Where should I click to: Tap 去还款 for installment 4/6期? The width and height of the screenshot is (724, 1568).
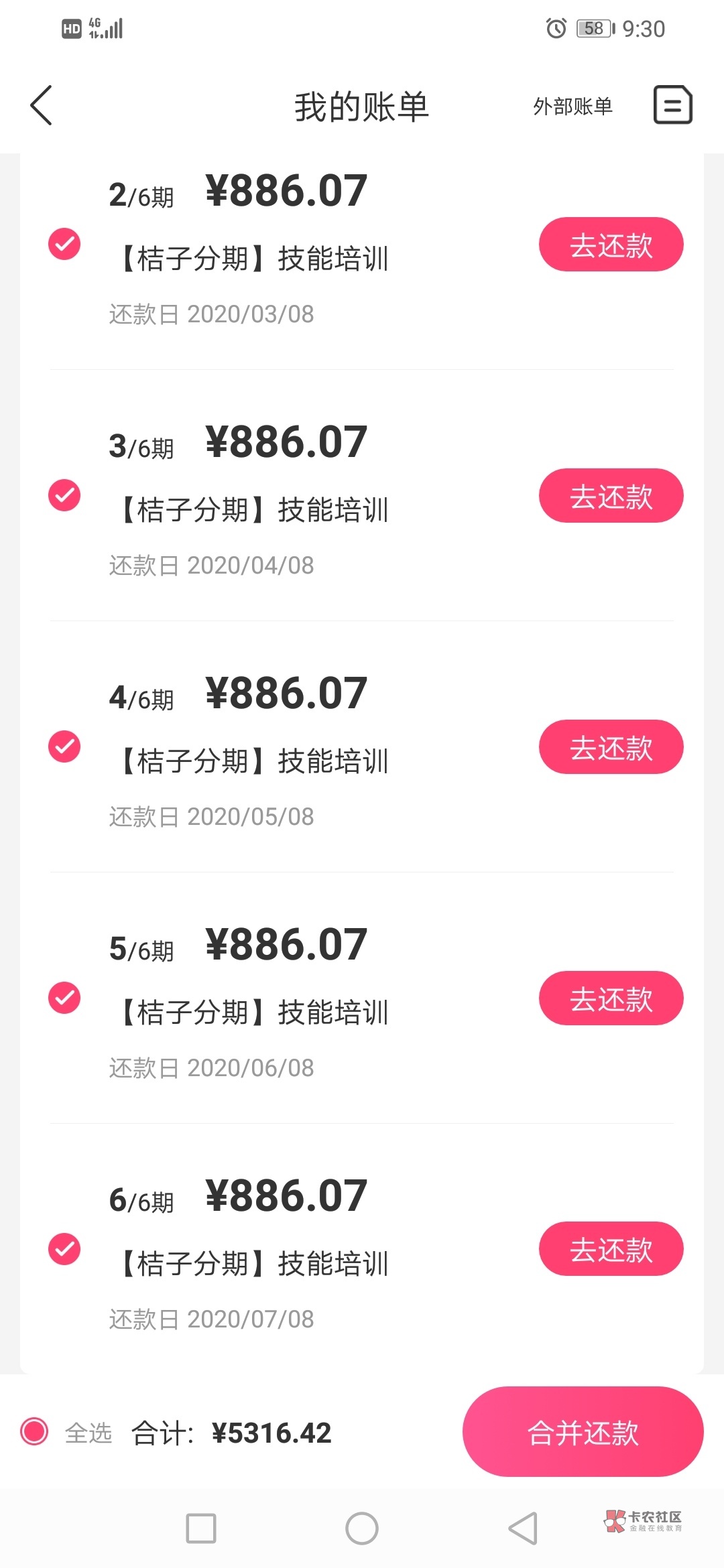pos(611,747)
